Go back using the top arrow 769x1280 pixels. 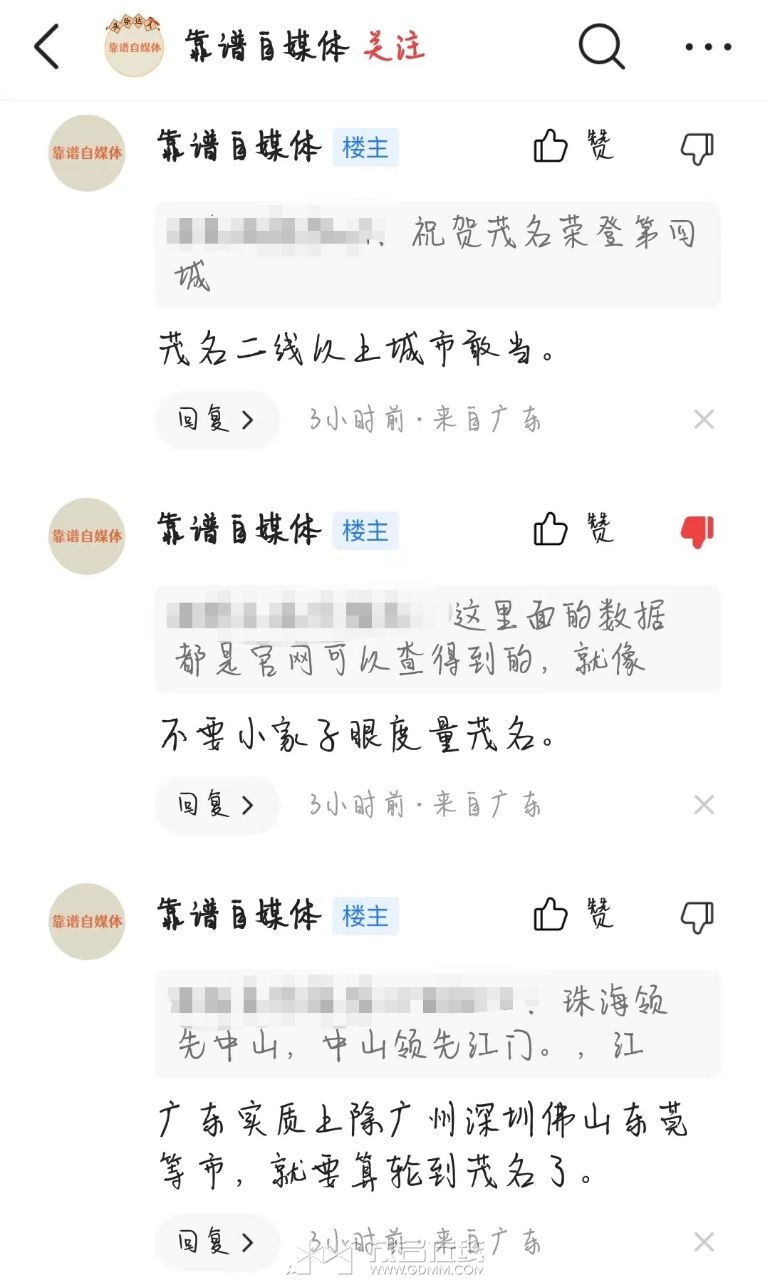[x=47, y=47]
